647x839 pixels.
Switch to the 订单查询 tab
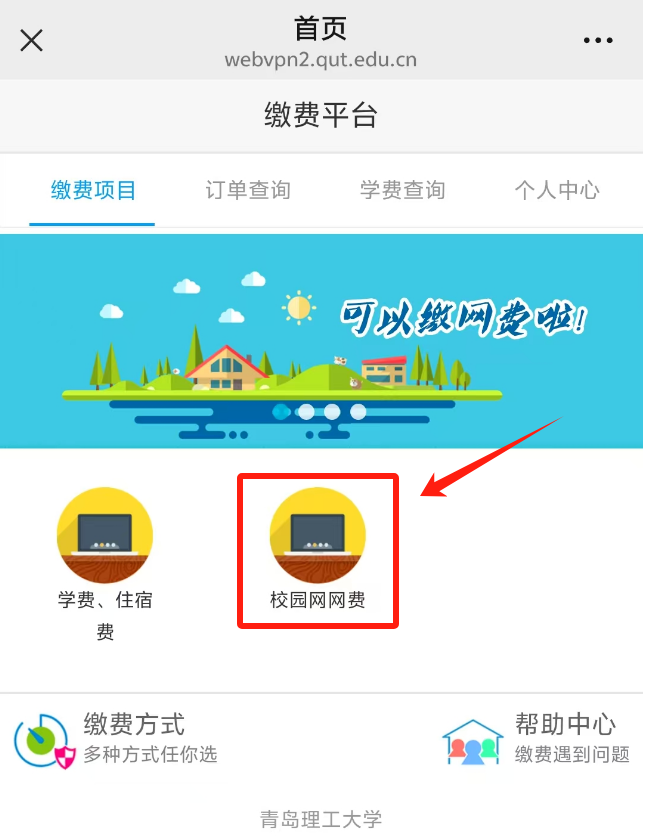247,190
